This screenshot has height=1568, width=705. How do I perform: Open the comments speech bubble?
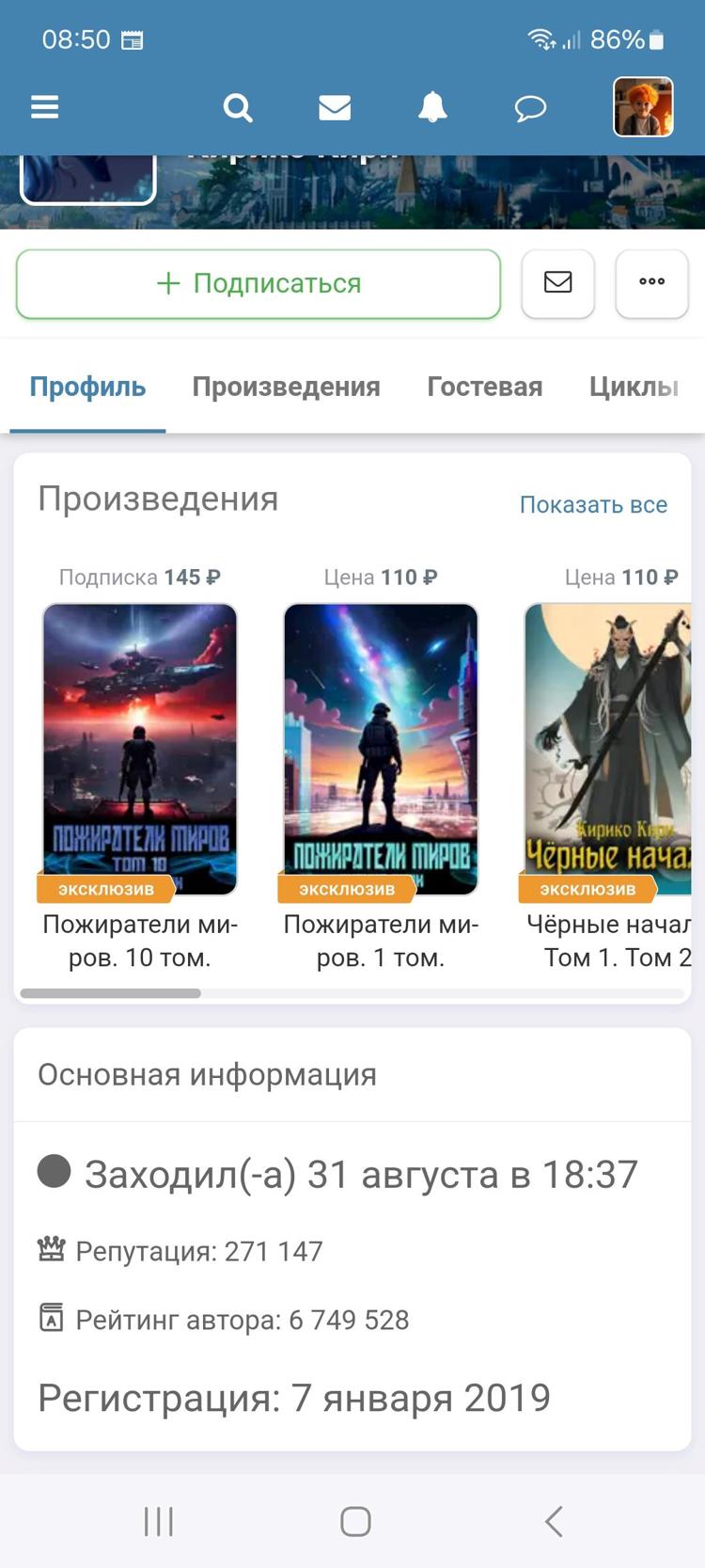[x=530, y=108]
